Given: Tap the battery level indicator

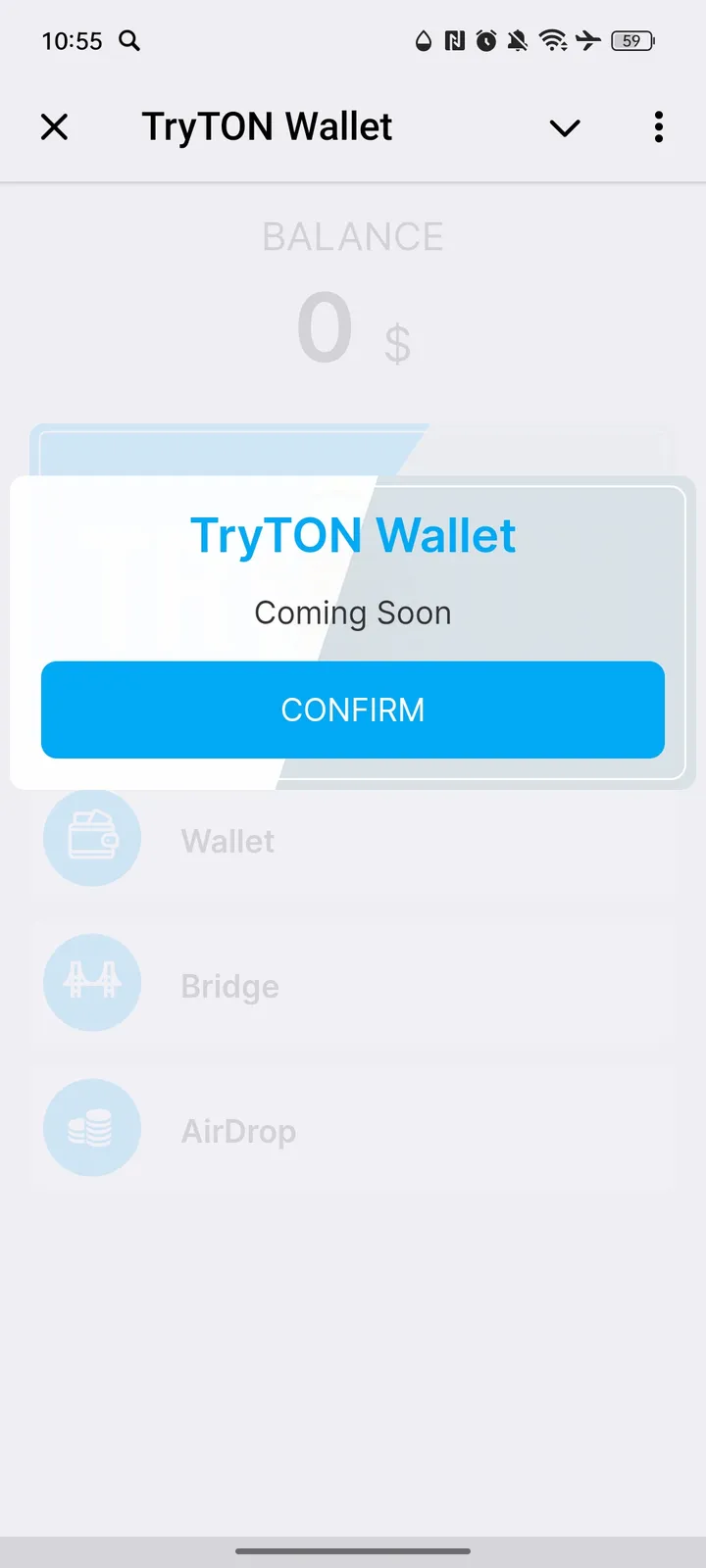Looking at the screenshot, I should [x=632, y=41].
